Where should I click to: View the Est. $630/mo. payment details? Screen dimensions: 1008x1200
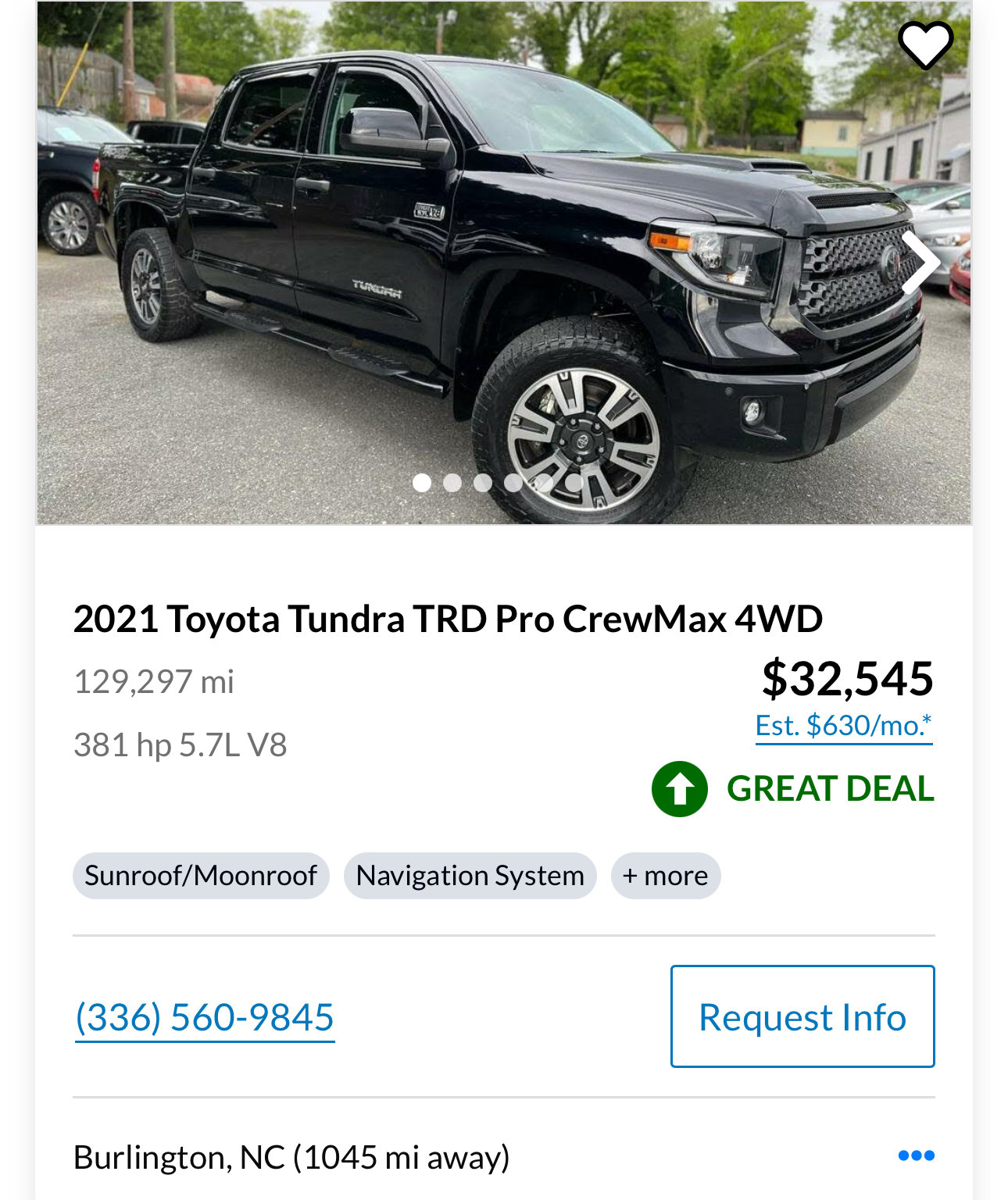(x=843, y=726)
